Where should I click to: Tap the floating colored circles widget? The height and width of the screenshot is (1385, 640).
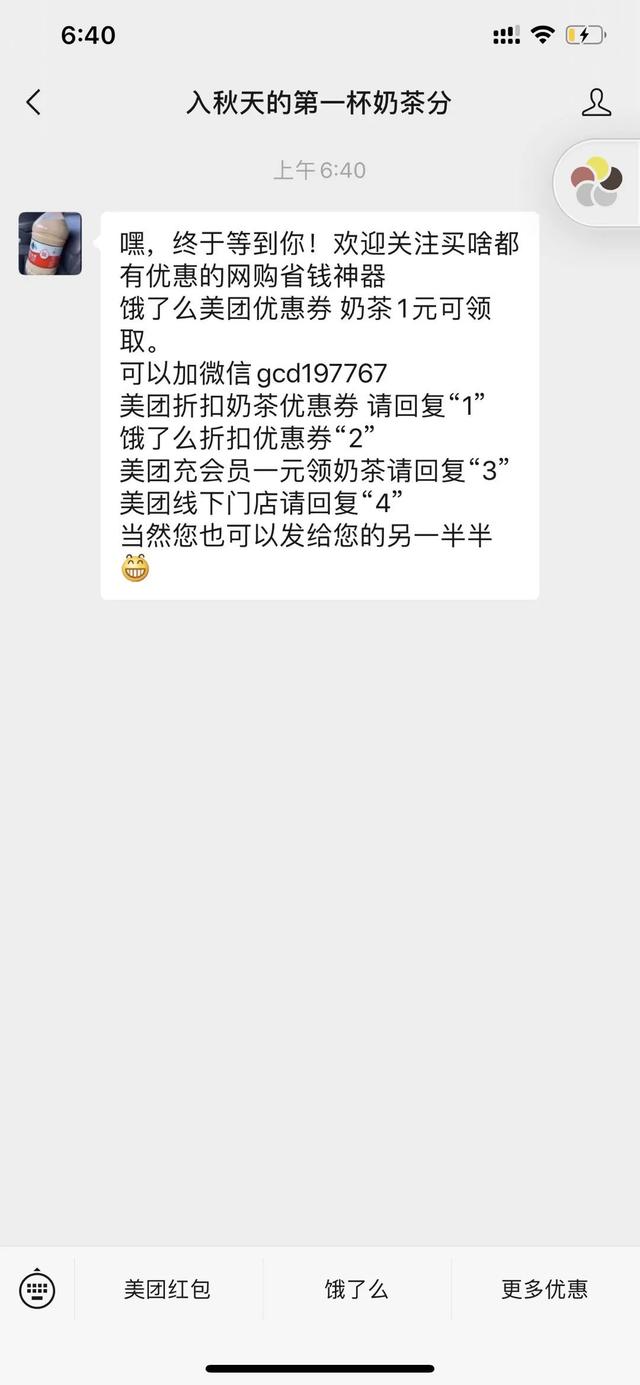click(597, 183)
